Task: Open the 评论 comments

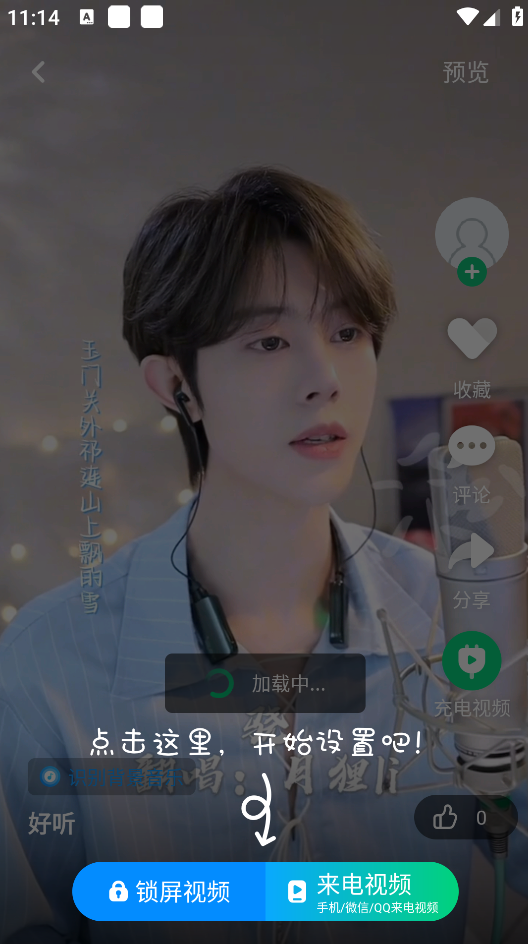Action: point(471,465)
